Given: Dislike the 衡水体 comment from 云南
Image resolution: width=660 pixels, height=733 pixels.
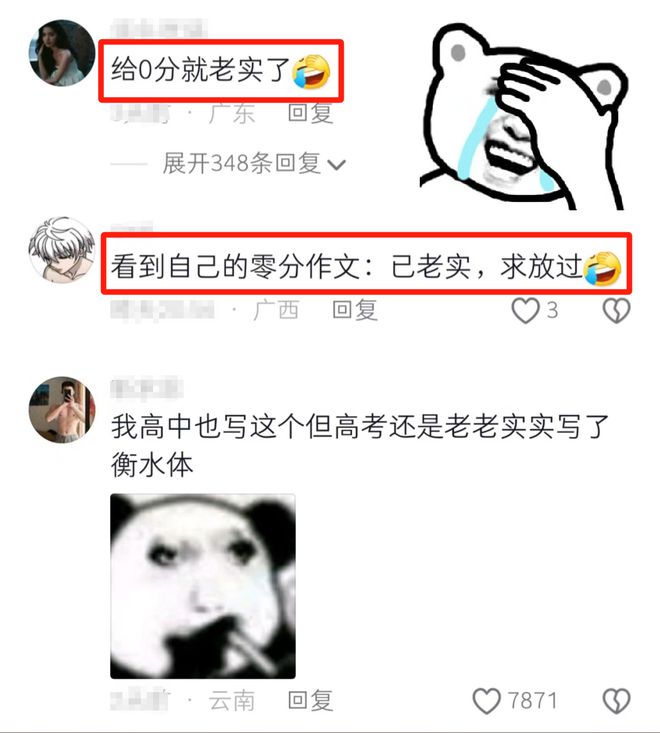Looking at the screenshot, I should click(617, 701).
